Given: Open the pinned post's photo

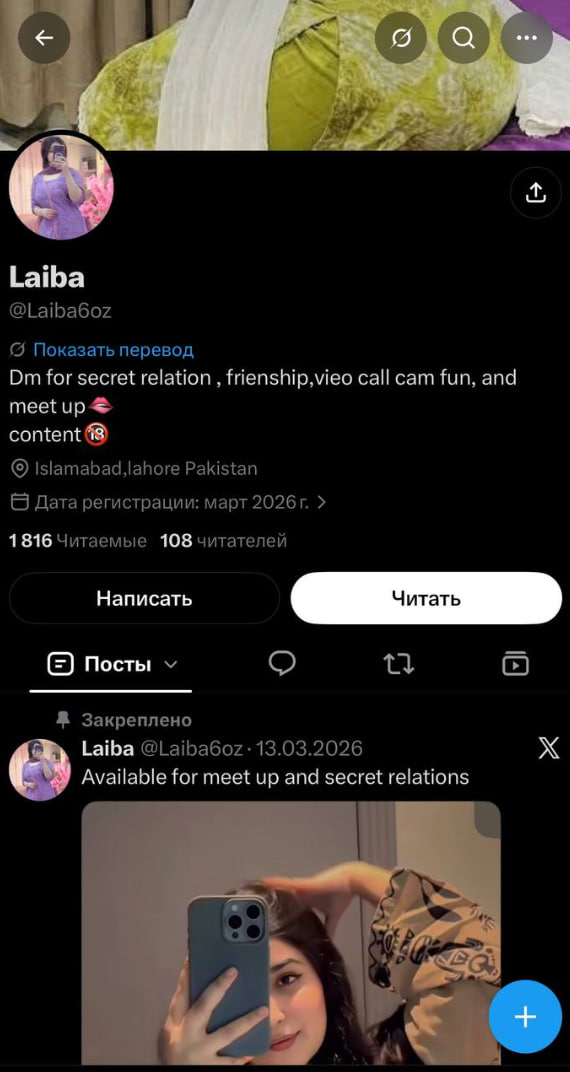Looking at the screenshot, I should click(x=291, y=933).
